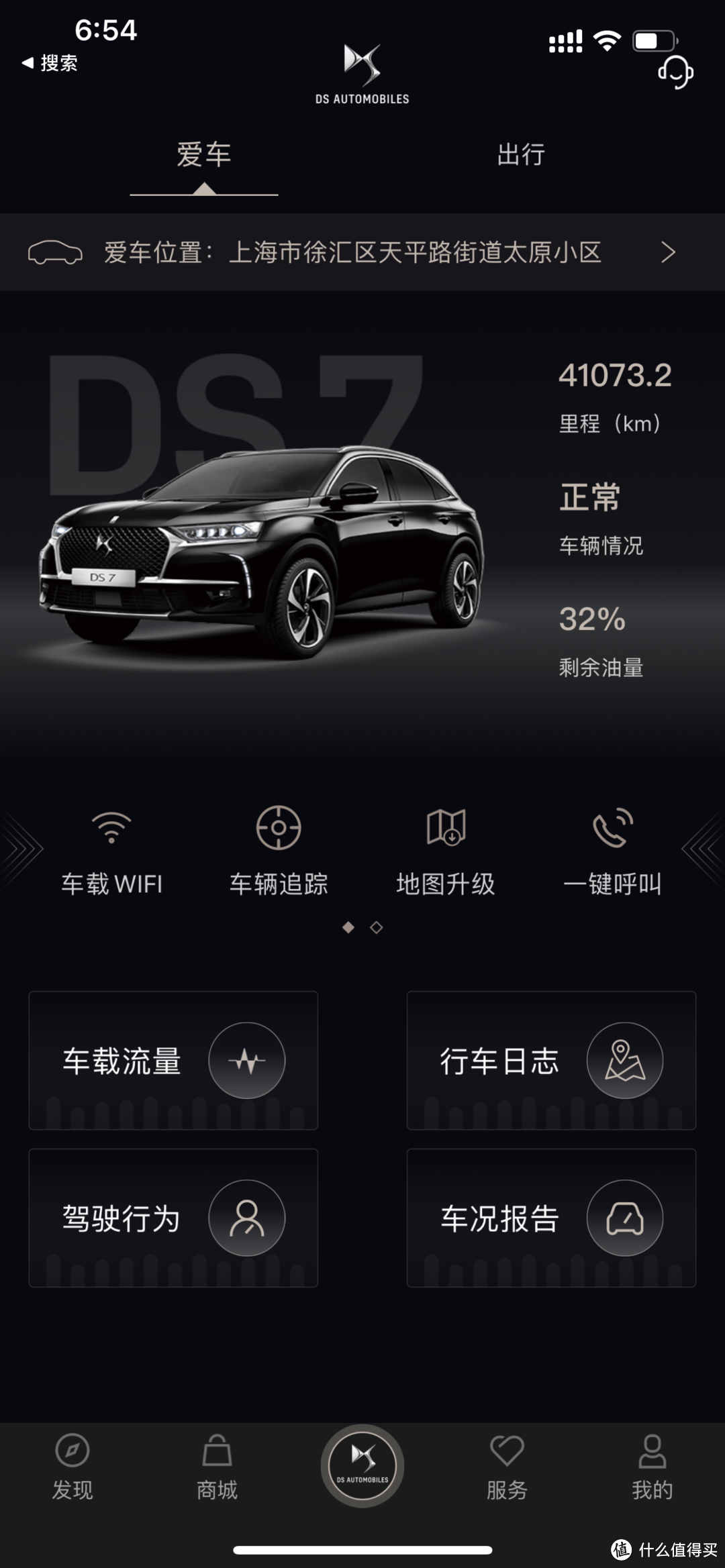Open the 车况报告 card

551,1218
